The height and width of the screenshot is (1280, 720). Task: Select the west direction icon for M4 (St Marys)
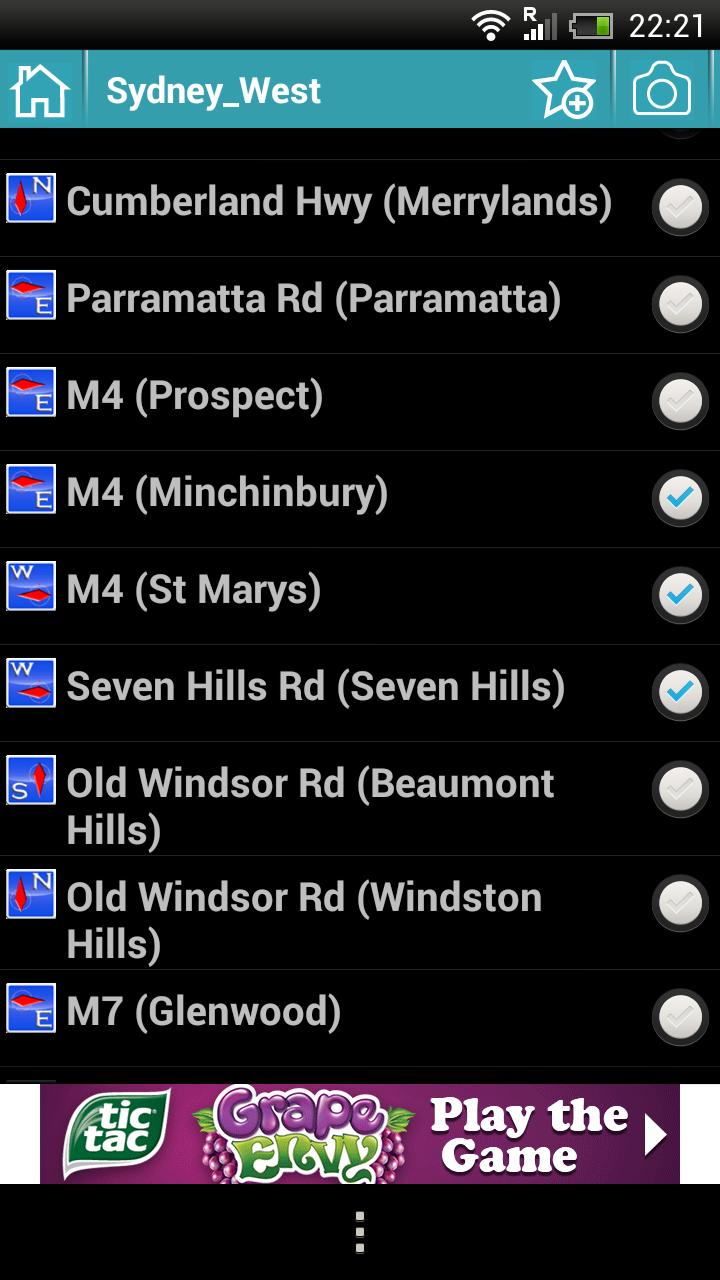[x=31, y=590]
